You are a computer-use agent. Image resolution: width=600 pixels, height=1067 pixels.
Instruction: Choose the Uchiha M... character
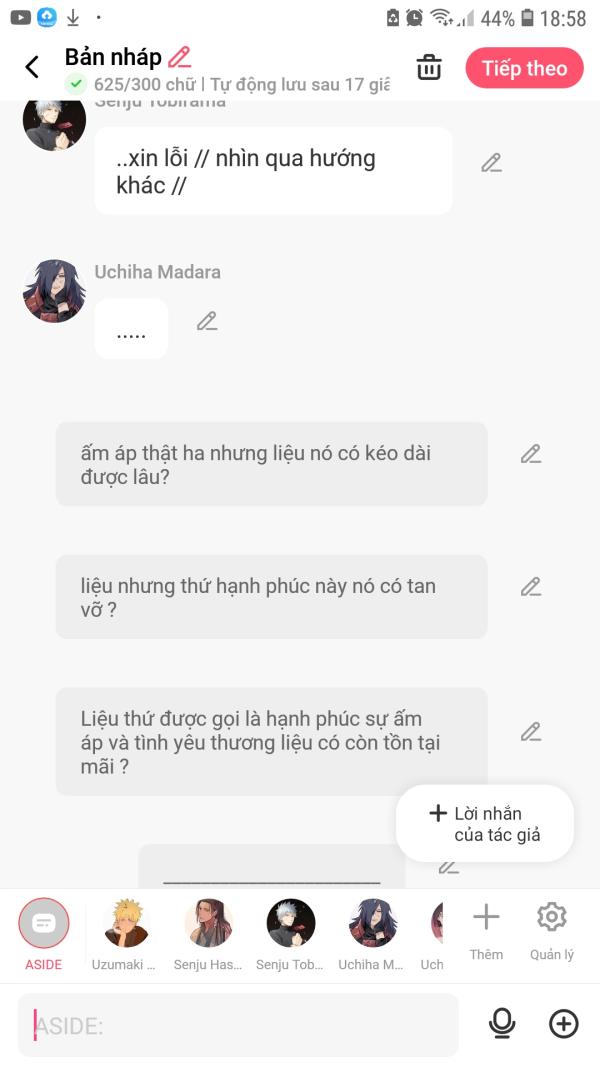(x=372, y=925)
